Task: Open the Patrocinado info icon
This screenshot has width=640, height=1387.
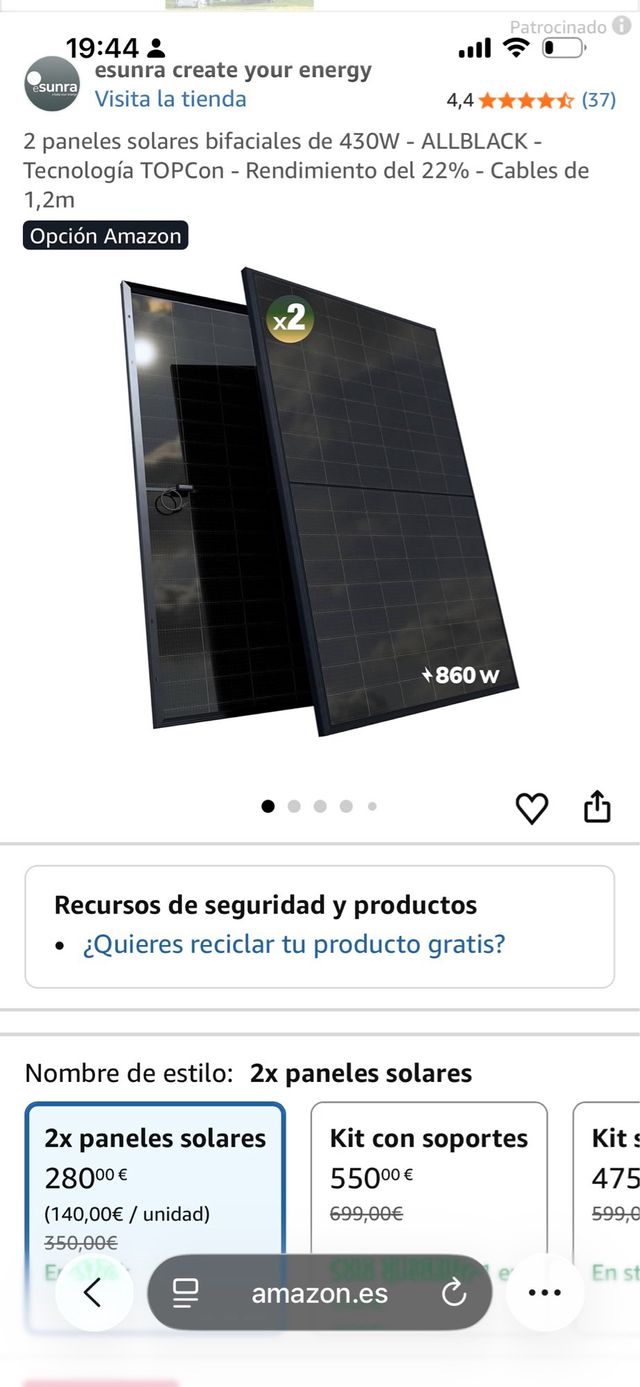Action: [622, 27]
